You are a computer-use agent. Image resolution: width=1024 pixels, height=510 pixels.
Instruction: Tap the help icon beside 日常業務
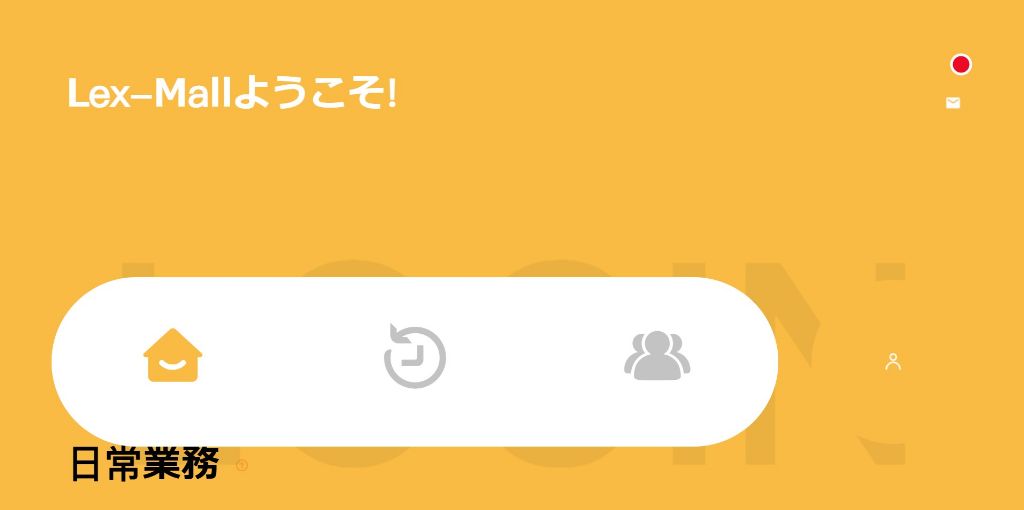coord(242,465)
